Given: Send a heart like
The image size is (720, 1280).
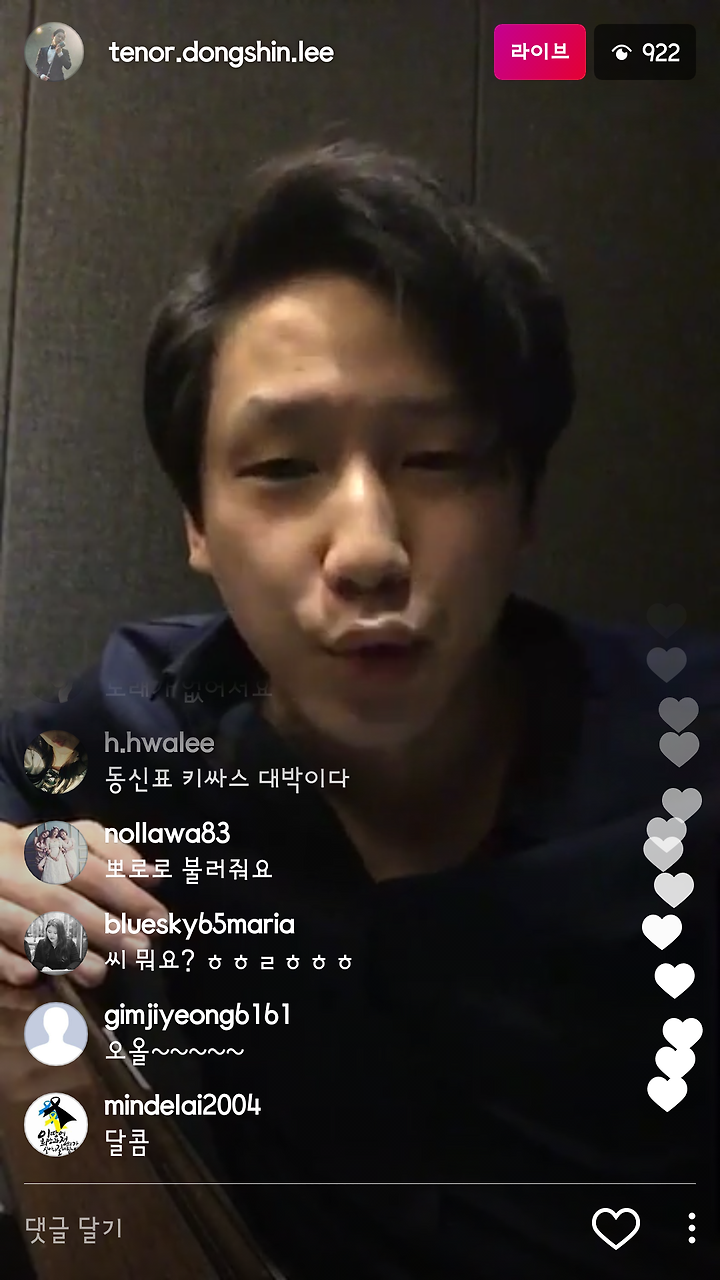Looking at the screenshot, I should click(616, 1228).
